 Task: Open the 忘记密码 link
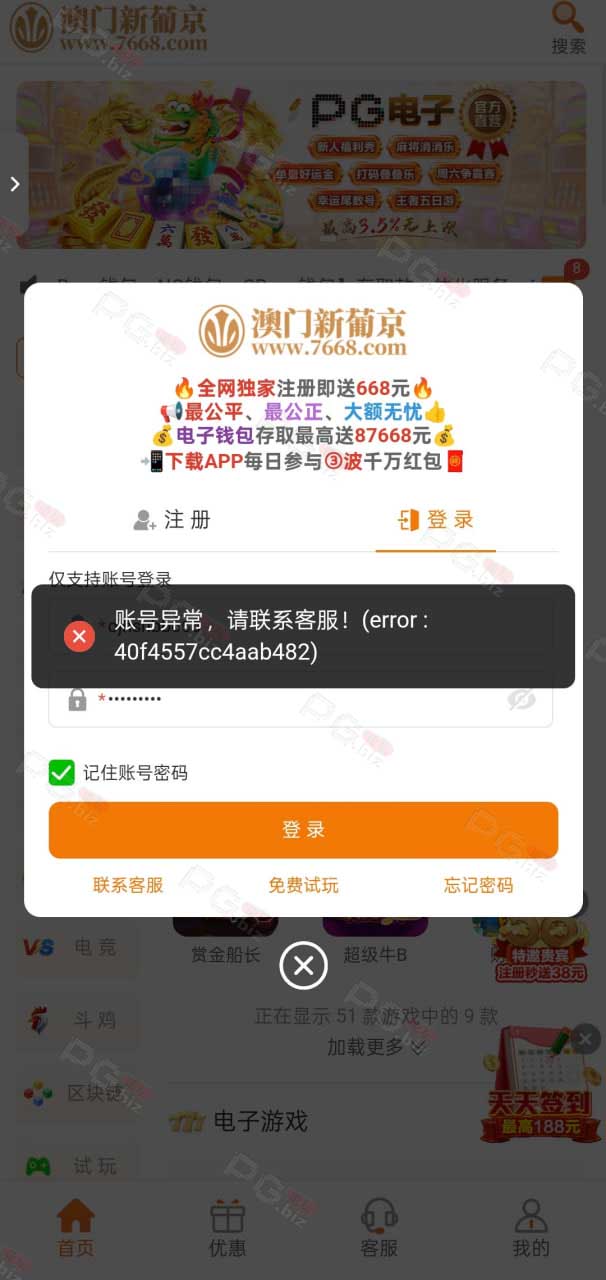click(x=478, y=885)
